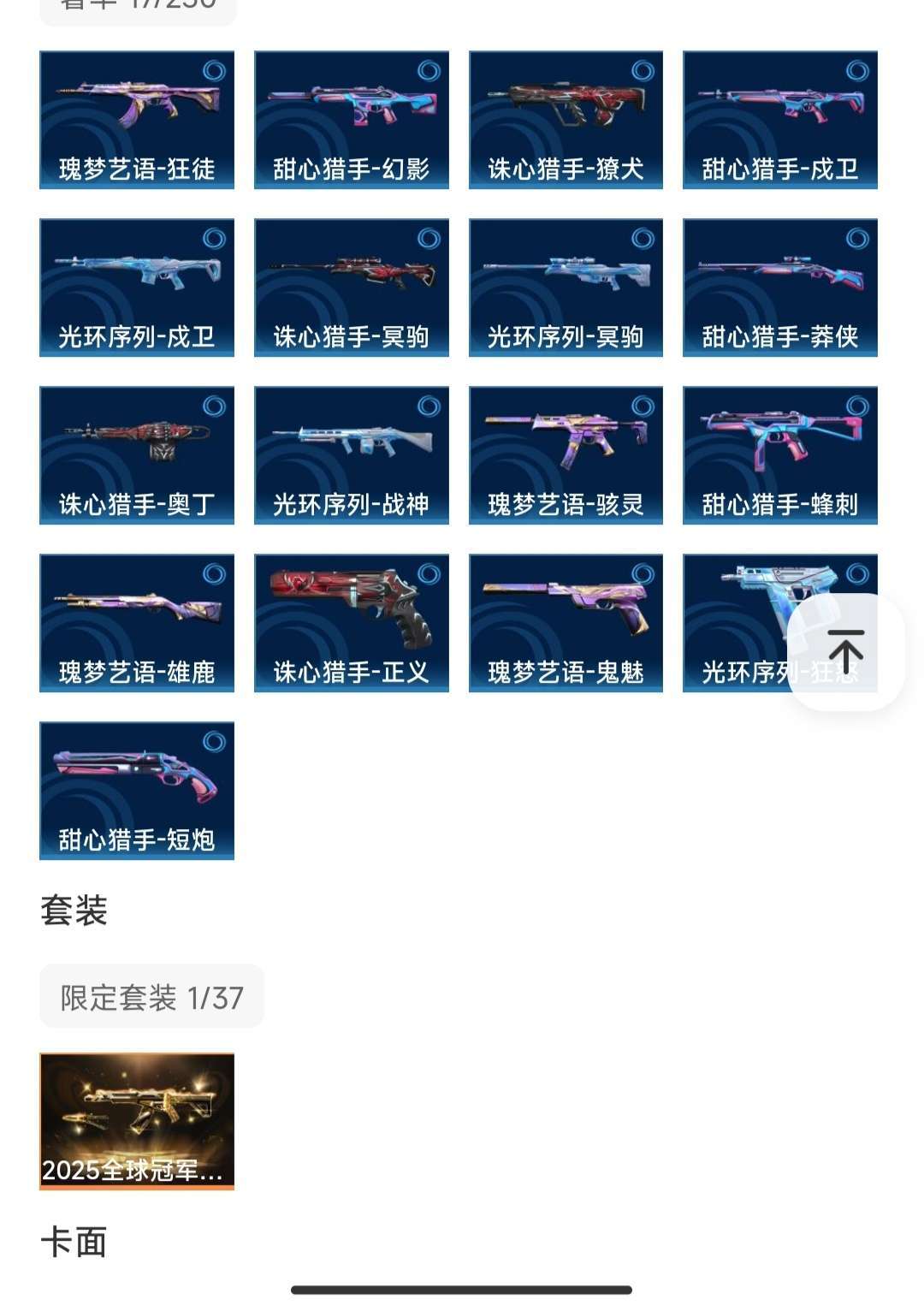This screenshot has height=1311, width=924.
Task: View the 甜心猎手-幻影 skin
Action: (x=352, y=120)
